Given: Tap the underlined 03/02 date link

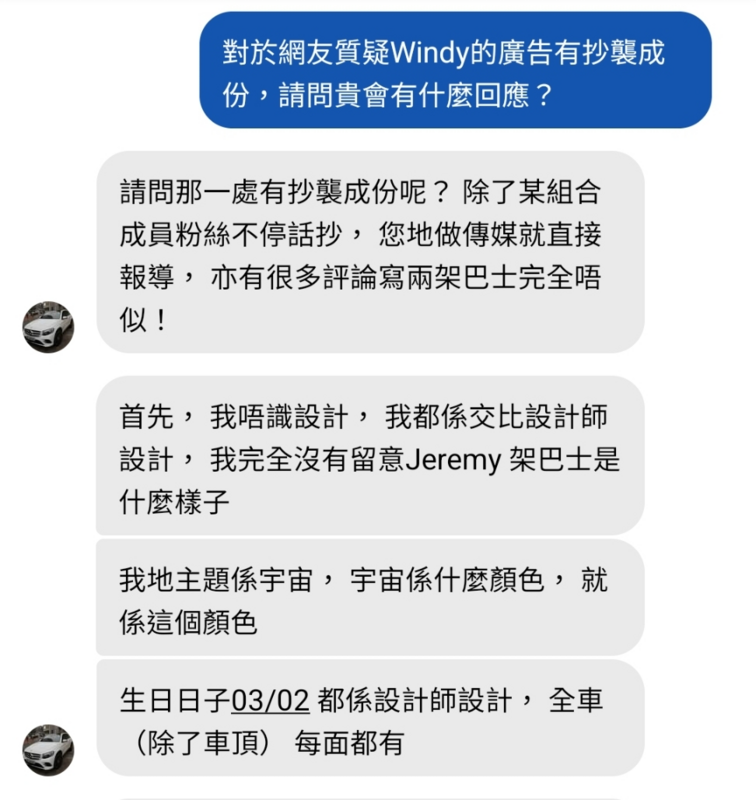Looking at the screenshot, I should click(270, 701).
